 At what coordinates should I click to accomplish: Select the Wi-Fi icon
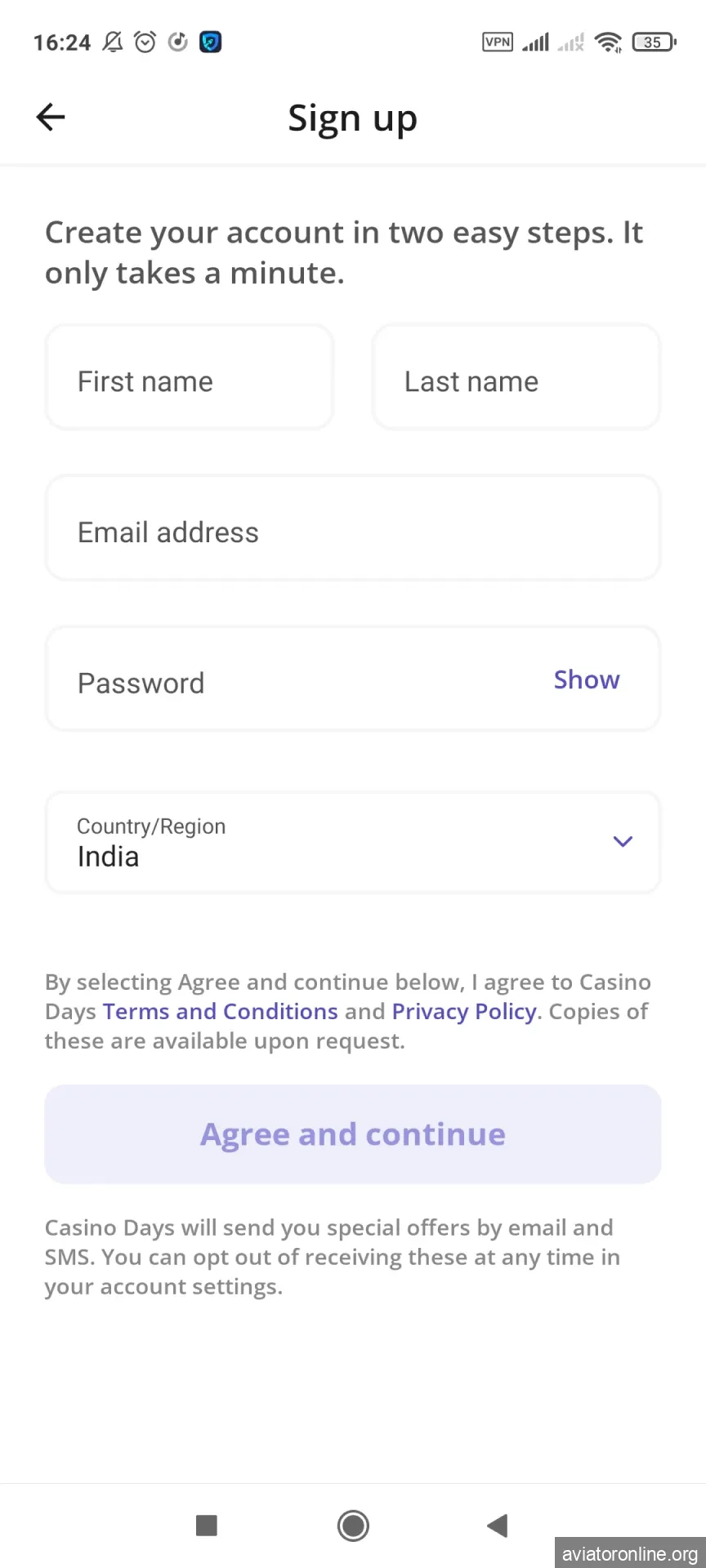[608, 42]
